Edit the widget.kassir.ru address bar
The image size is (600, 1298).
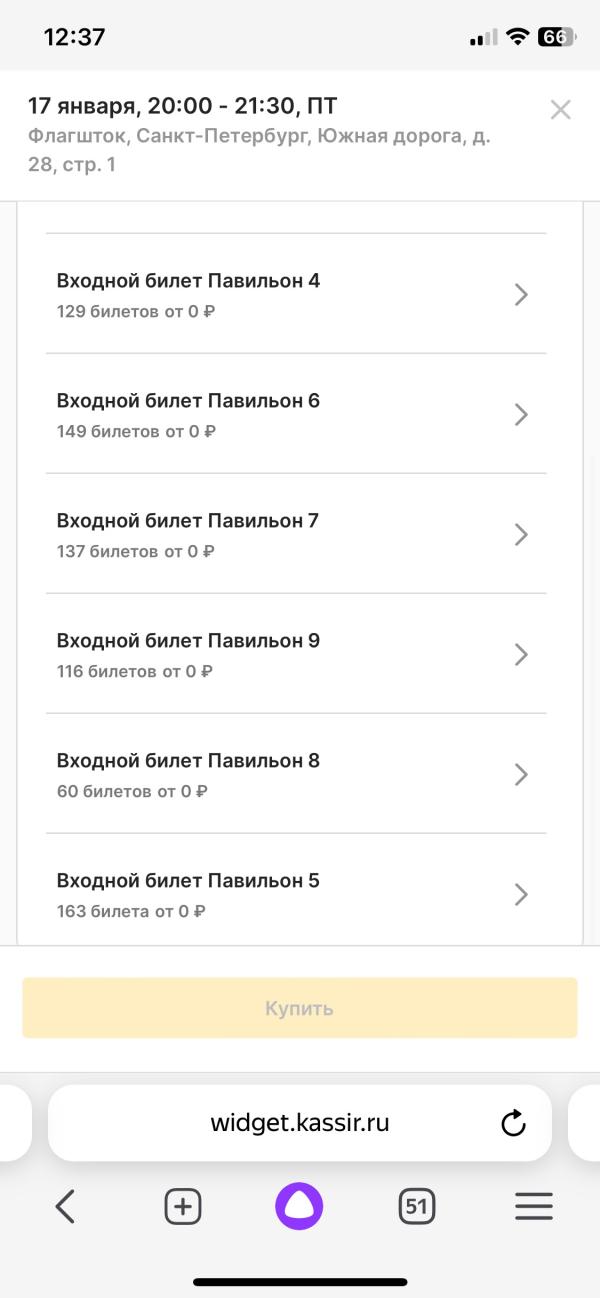pyautogui.click(x=299, y=1123)
